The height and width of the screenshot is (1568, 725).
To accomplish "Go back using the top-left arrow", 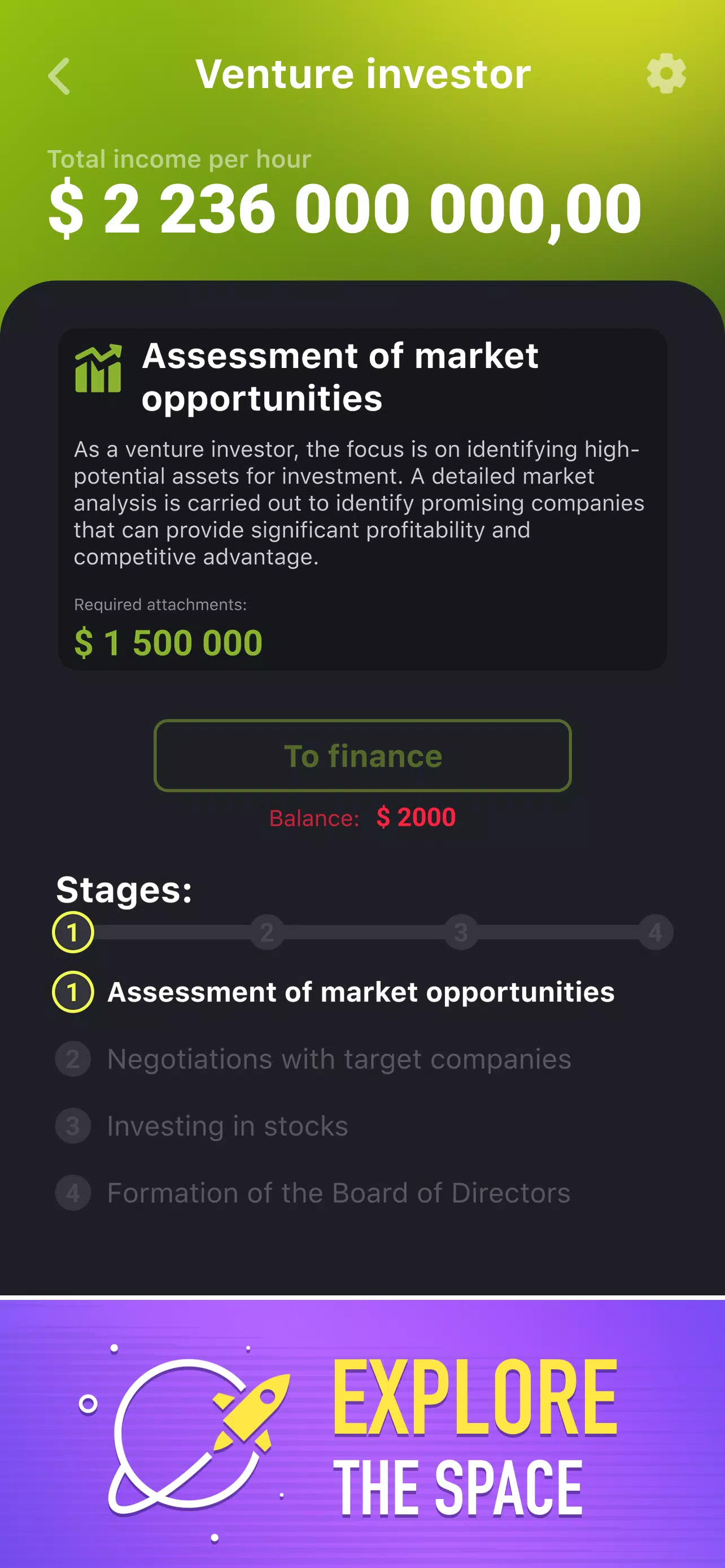I will point(59,76).
